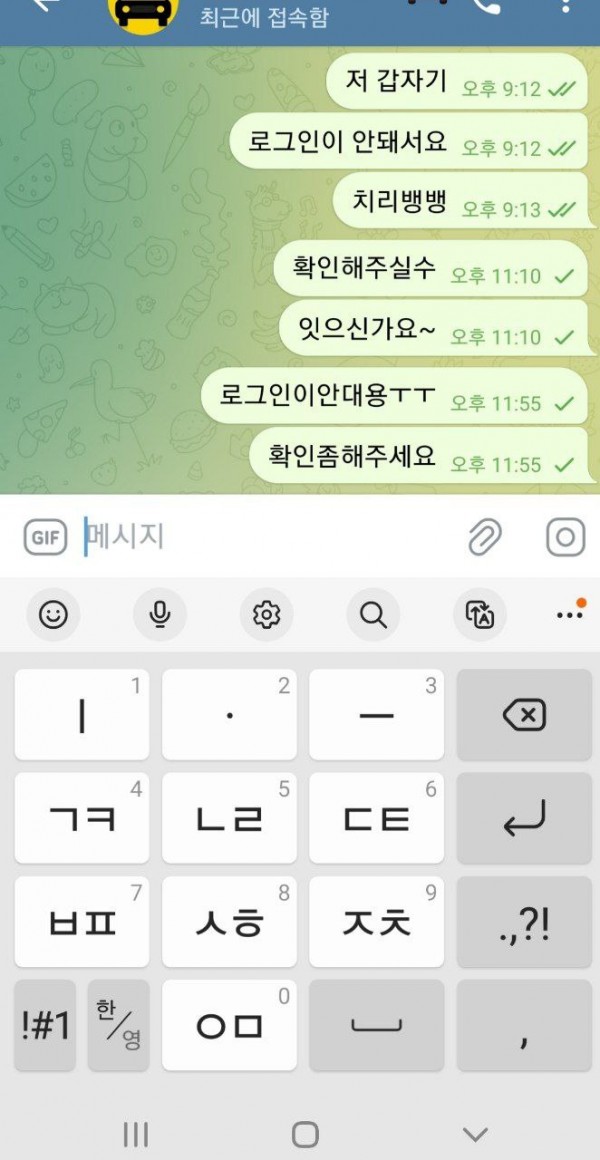Tap the enter key on keyboard
Screen dimensions: 600x1160
pos(524,819)
